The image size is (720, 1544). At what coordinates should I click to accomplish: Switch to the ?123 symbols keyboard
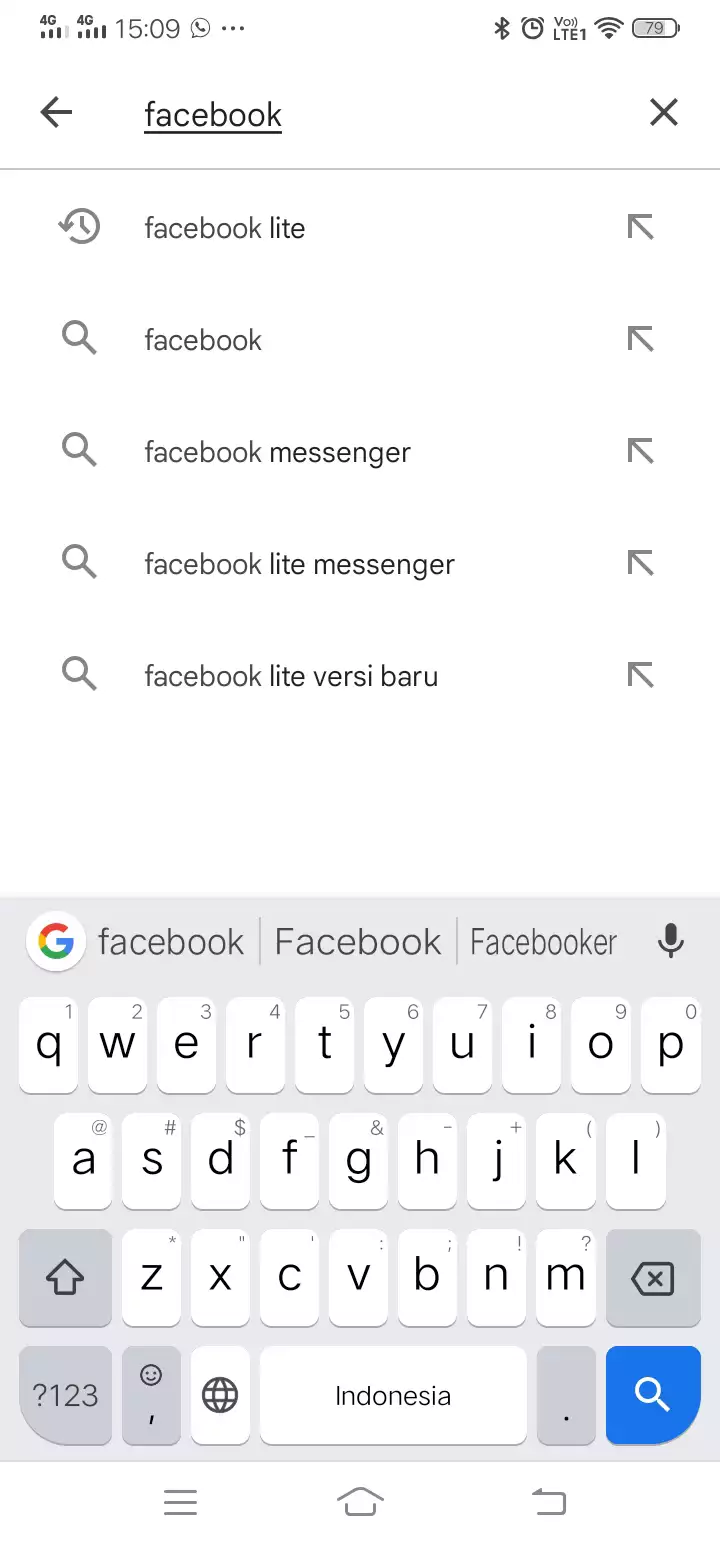pos(65,1395)
